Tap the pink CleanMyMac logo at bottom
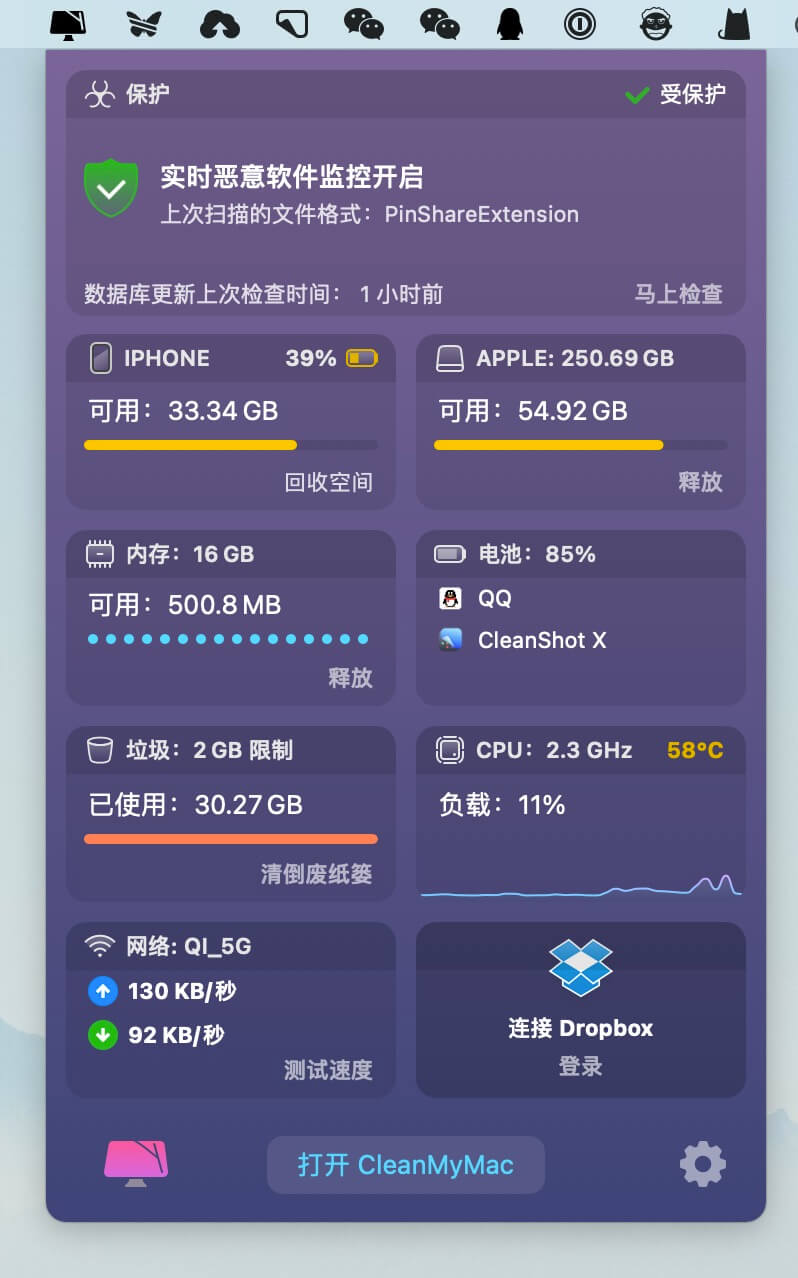 point(136,1164)
